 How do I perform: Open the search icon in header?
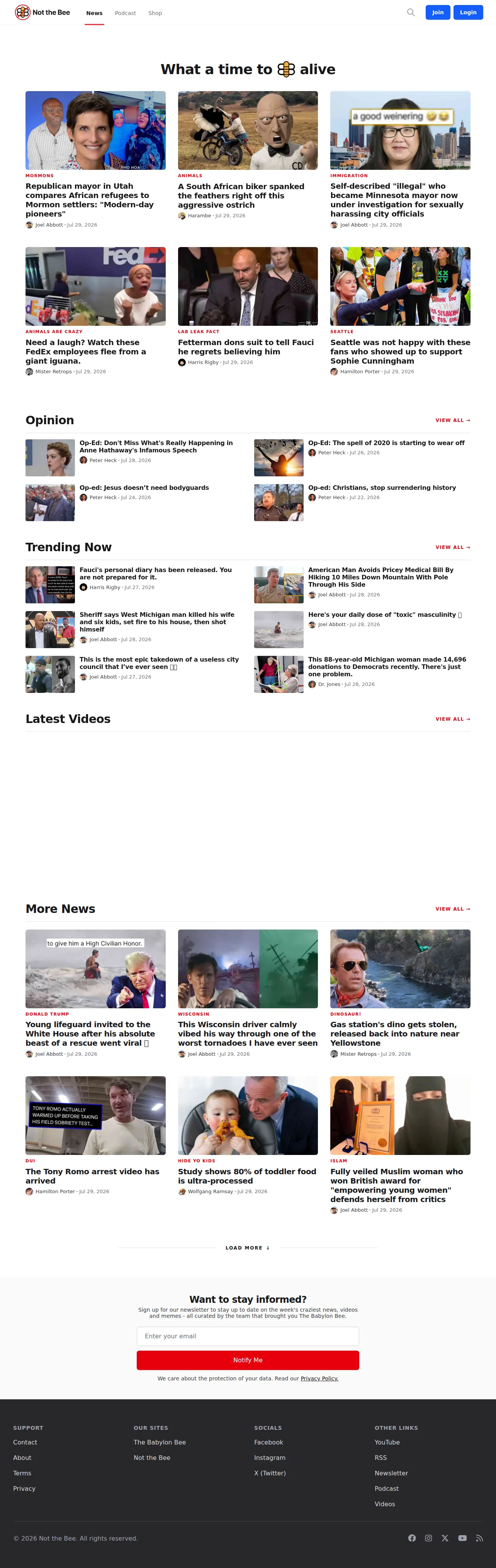pyautogui.click(x=411, y=13)
